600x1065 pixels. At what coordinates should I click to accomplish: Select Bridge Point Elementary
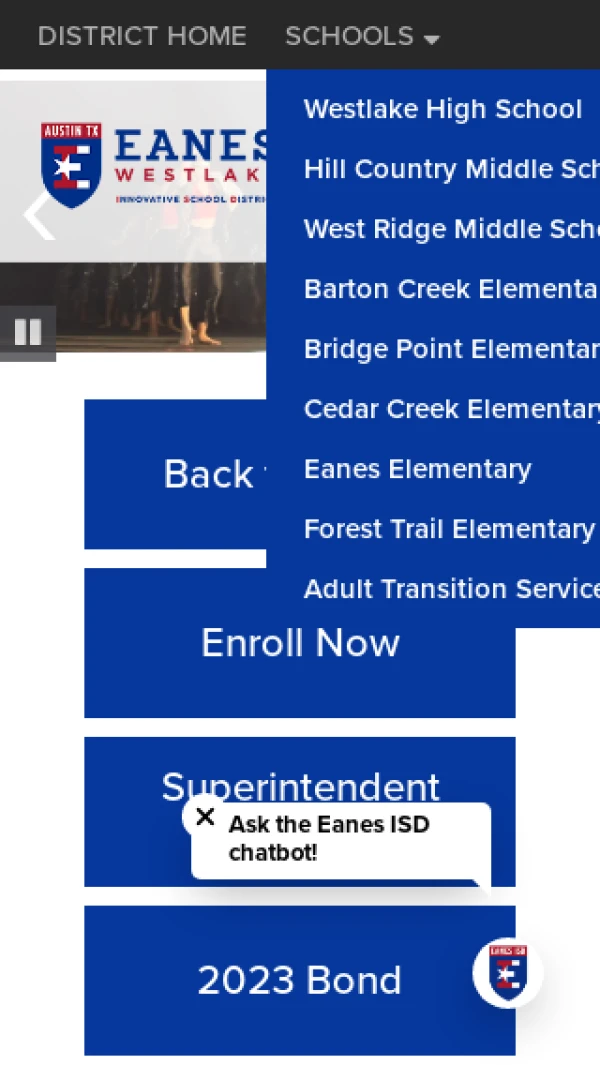pos(450,349)
